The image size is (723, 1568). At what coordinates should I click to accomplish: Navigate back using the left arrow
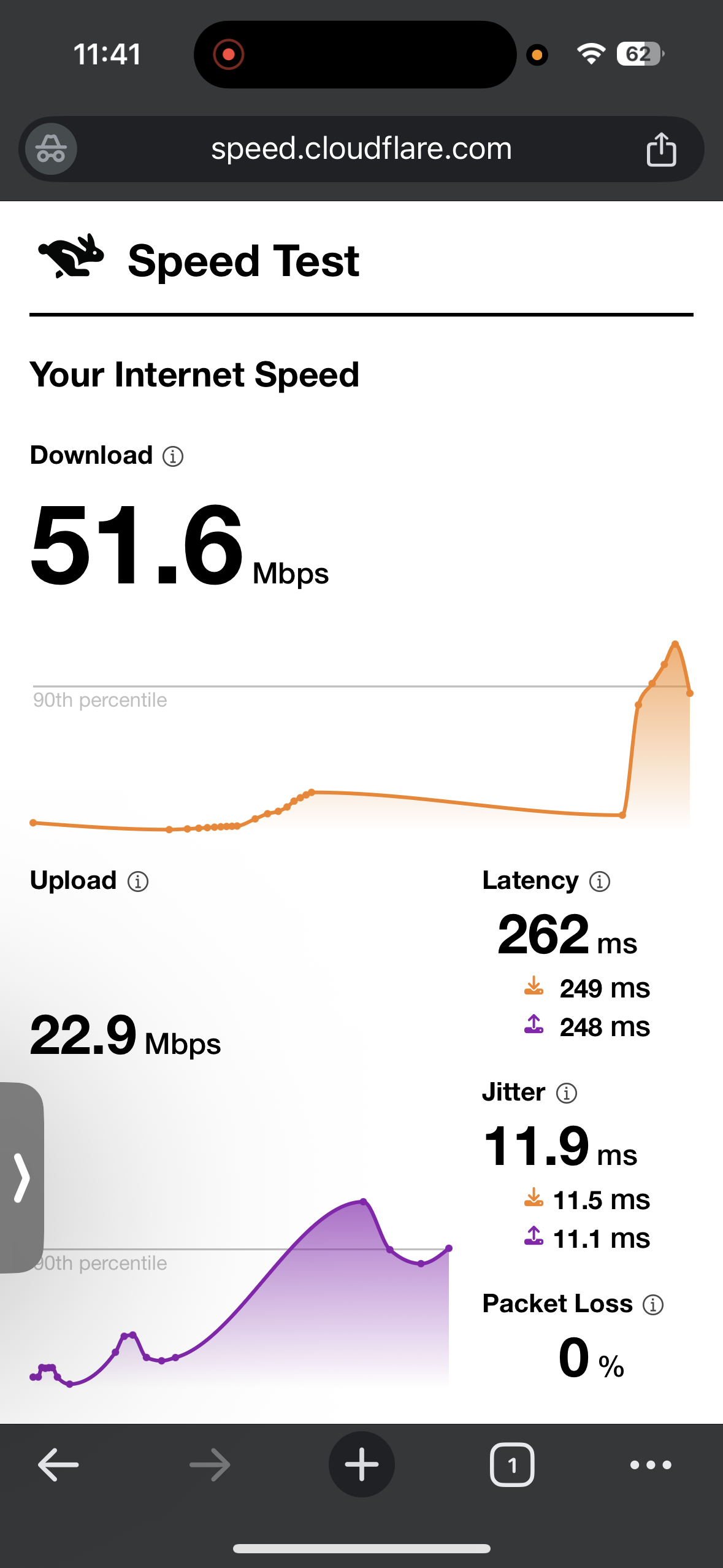(x=56, y=1465)
